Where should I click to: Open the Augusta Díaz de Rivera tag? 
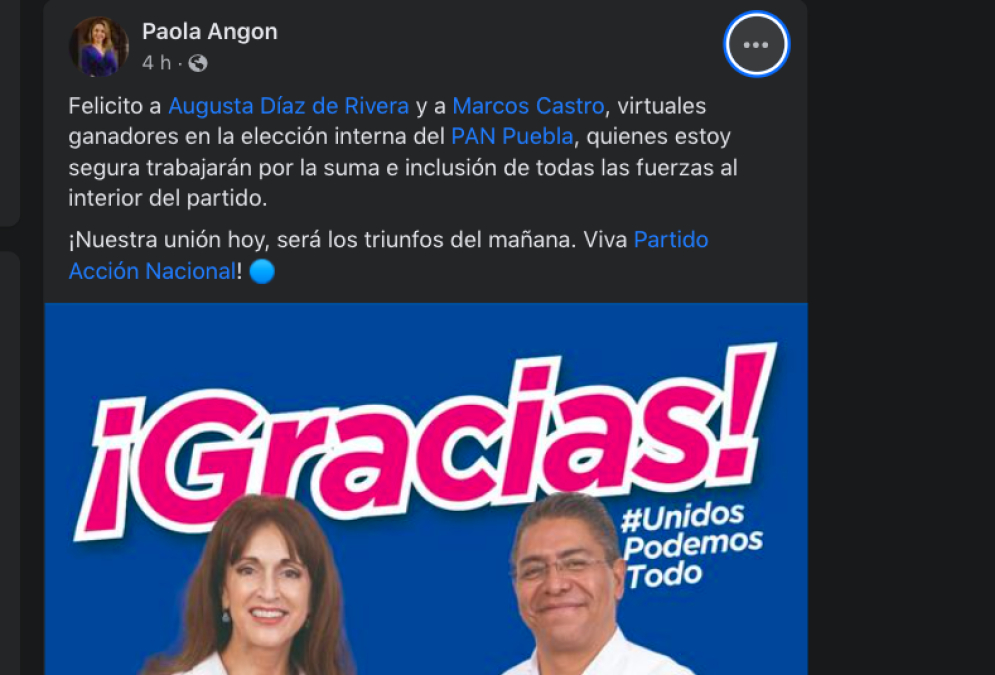tap(288, 106)
